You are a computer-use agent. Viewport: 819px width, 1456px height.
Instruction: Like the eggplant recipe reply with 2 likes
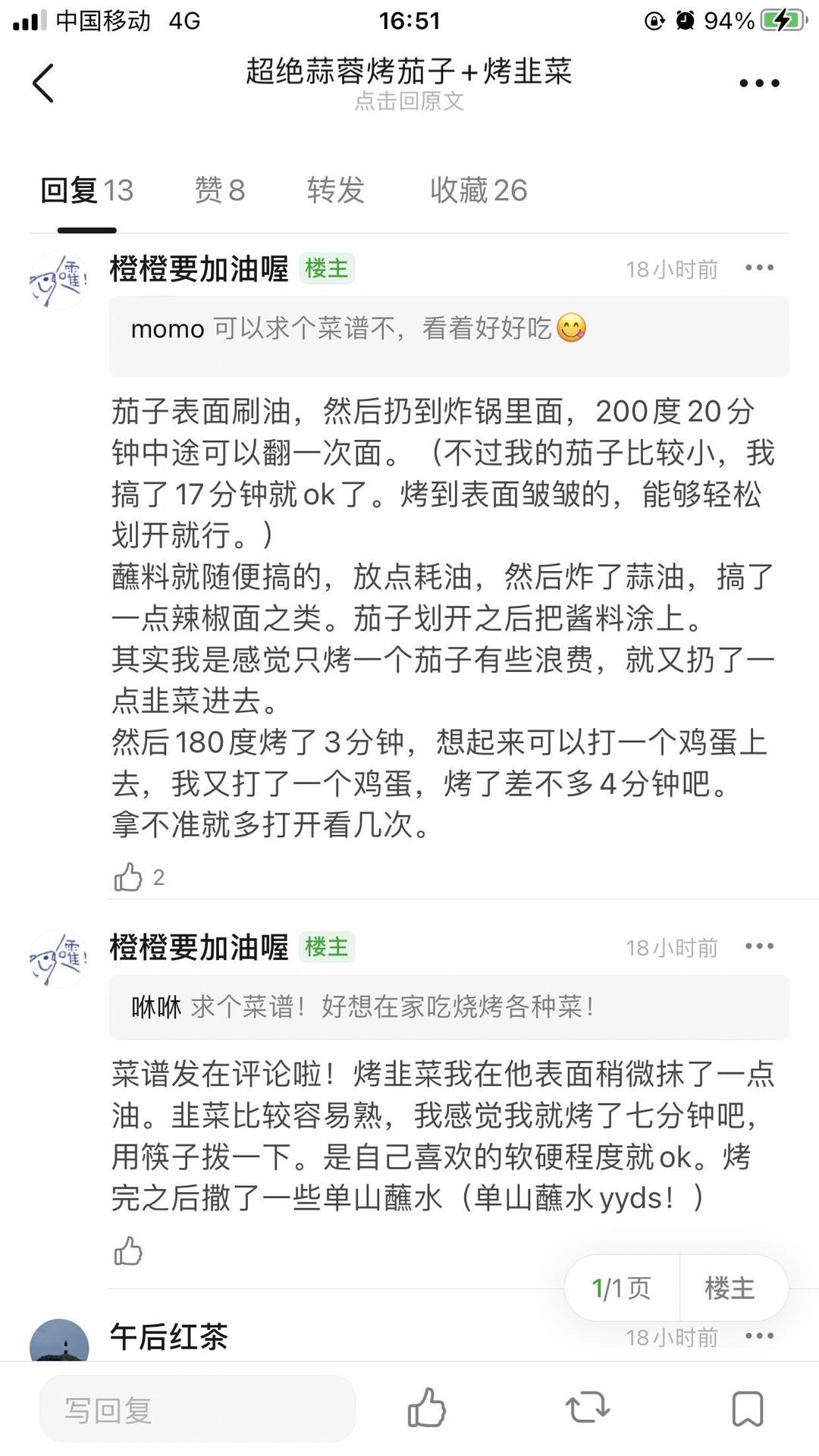[x=129, y=877]
